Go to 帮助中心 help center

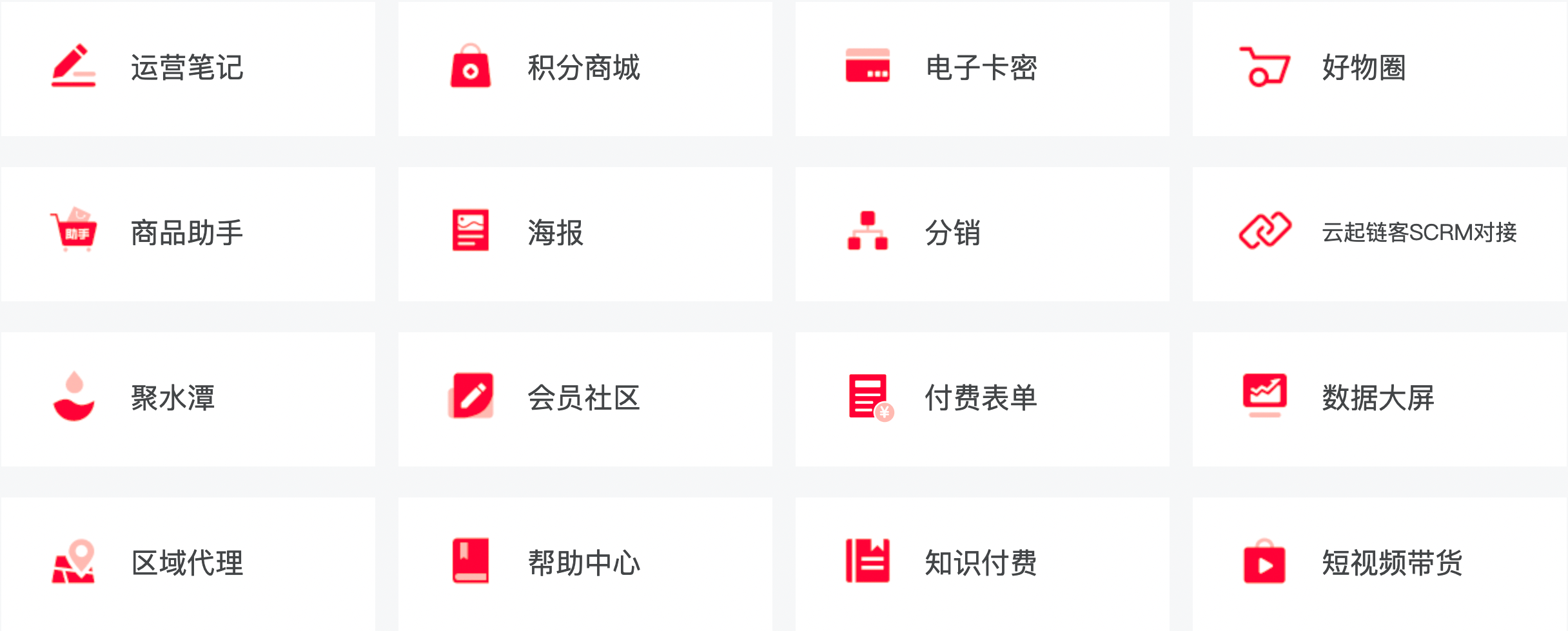[x=584, y=563]
